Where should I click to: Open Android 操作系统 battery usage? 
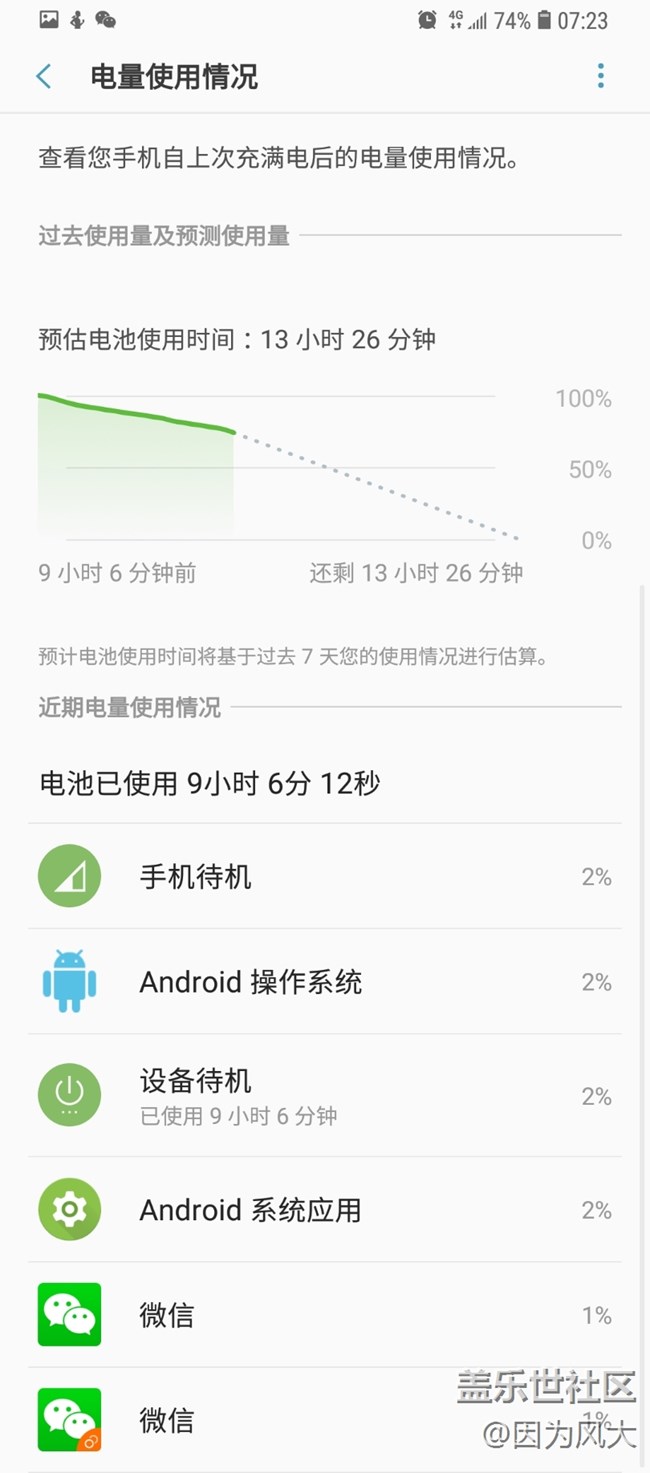(325, 982)
